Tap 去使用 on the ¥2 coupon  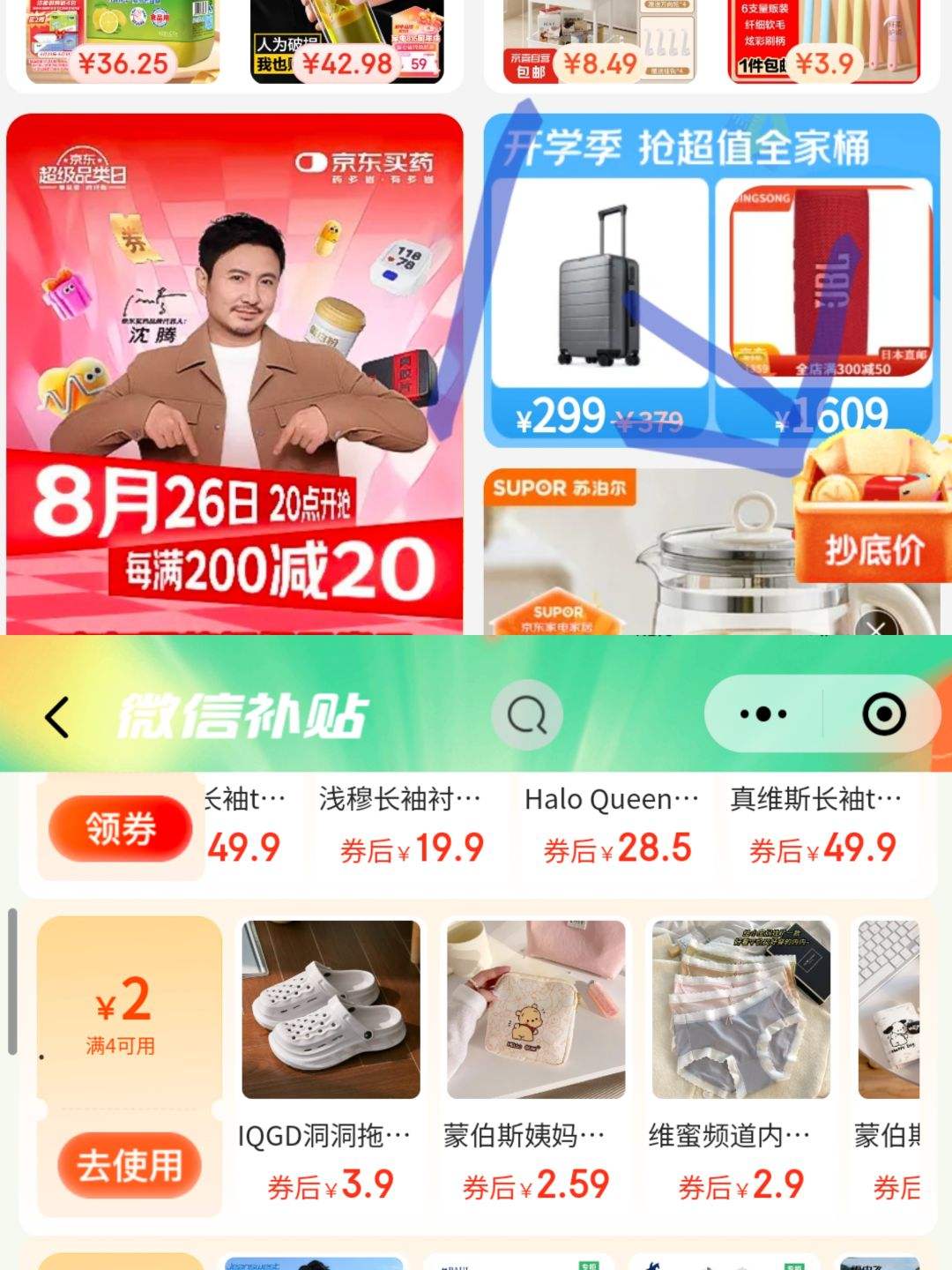pos(129,1165)
